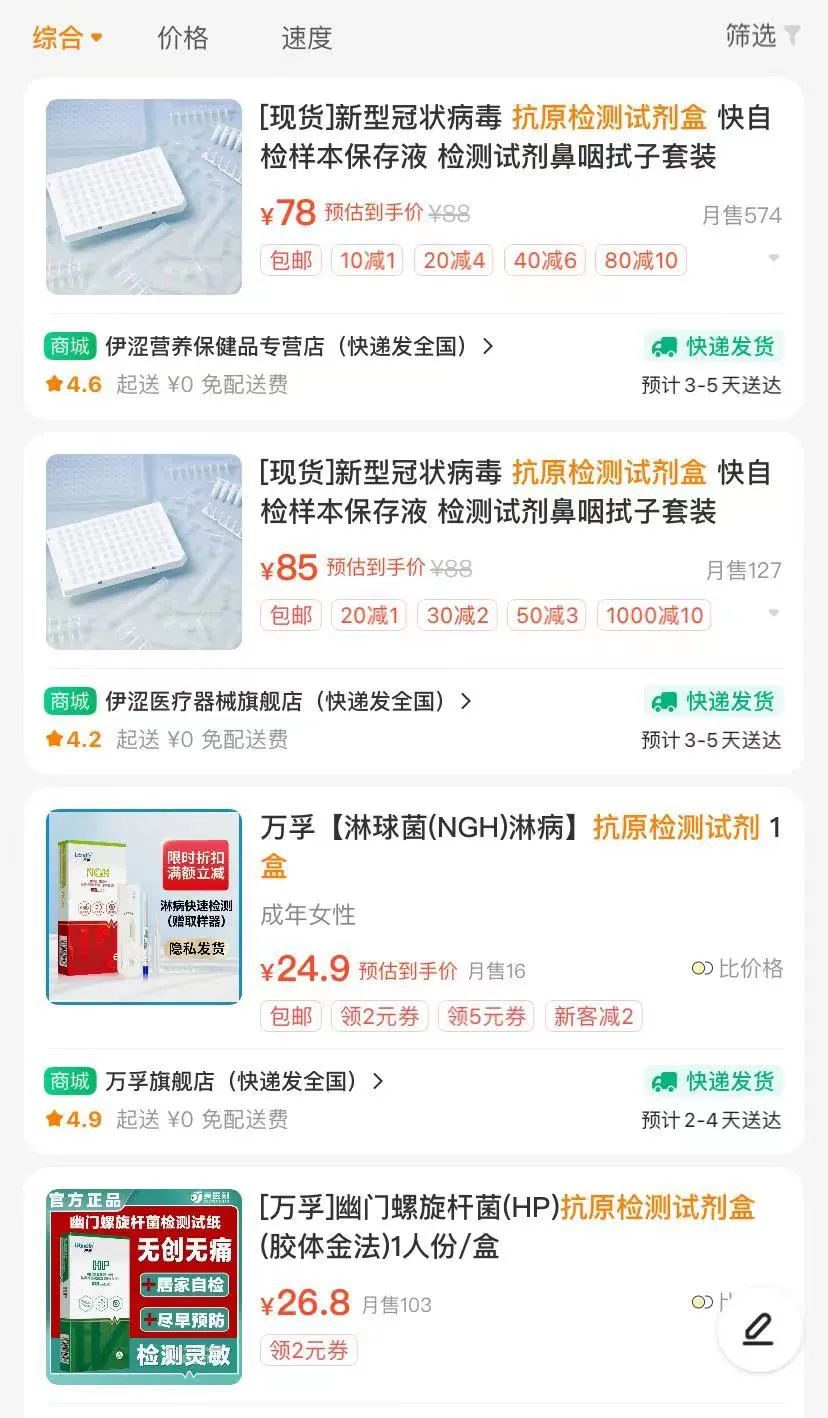The image size is (828, 1418).
Task: Claim the 领2元券 coupon on NGH product
Action: click(380, 1016)
